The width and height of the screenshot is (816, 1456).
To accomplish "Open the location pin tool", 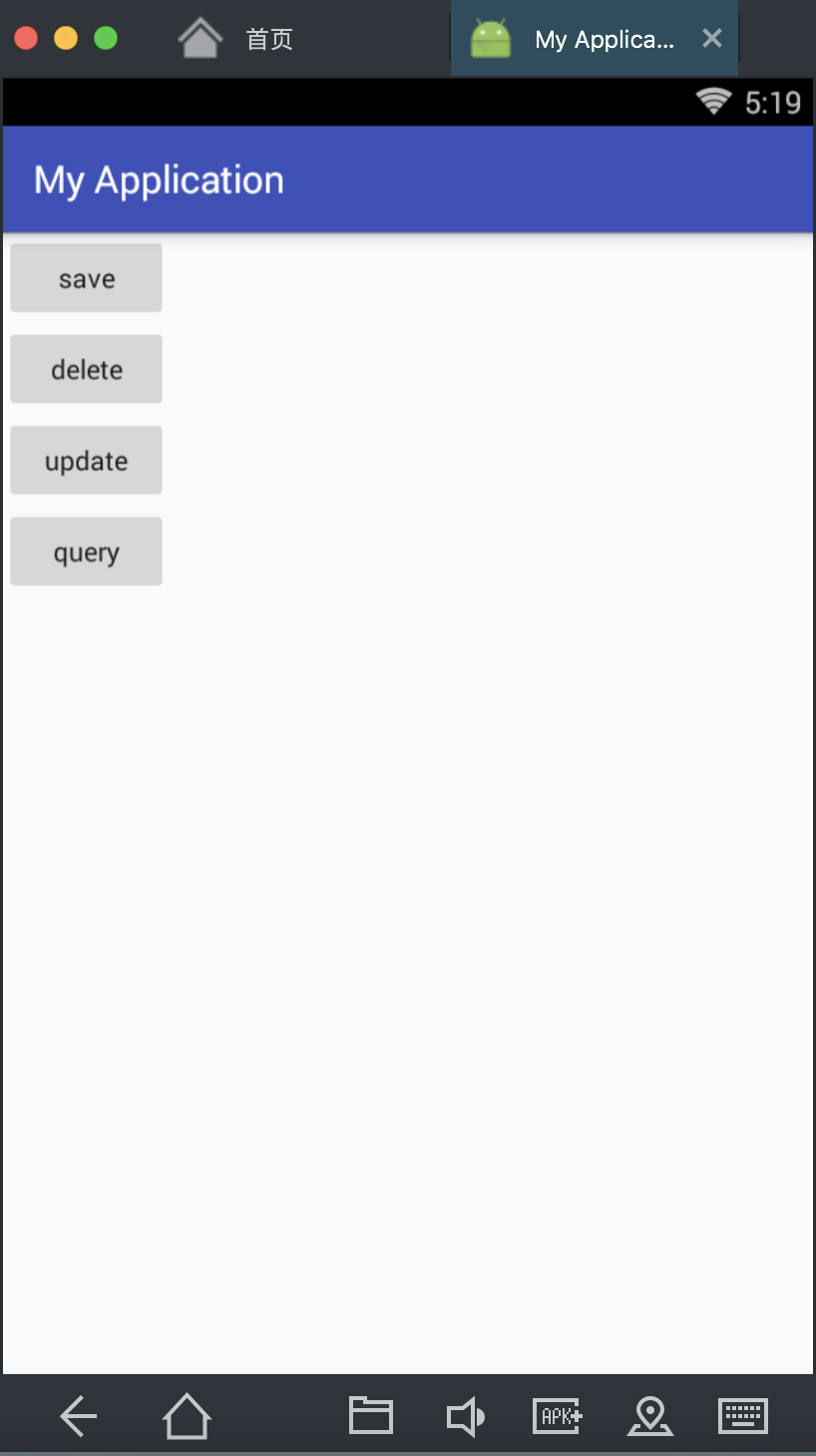I will coord(650,1416).
